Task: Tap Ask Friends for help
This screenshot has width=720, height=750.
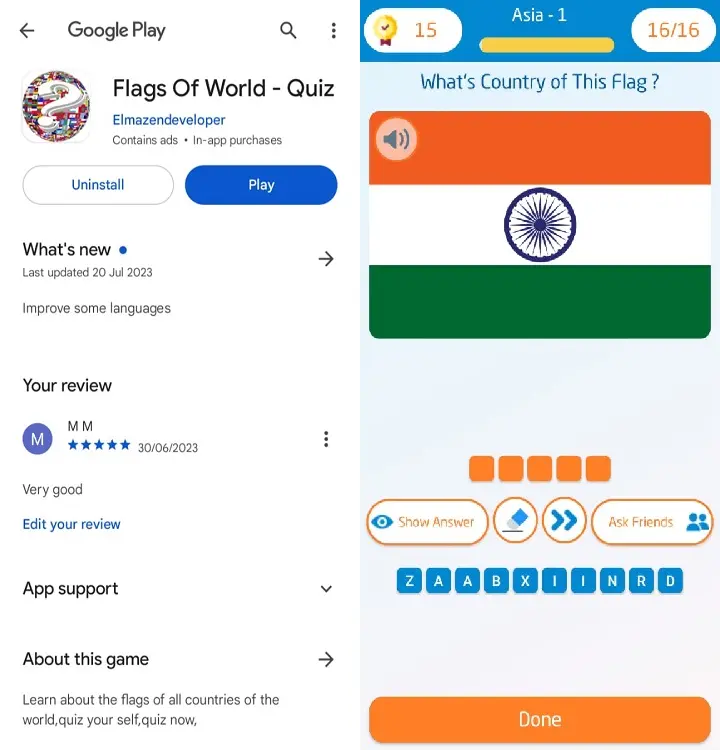Action: coord(652,522)
